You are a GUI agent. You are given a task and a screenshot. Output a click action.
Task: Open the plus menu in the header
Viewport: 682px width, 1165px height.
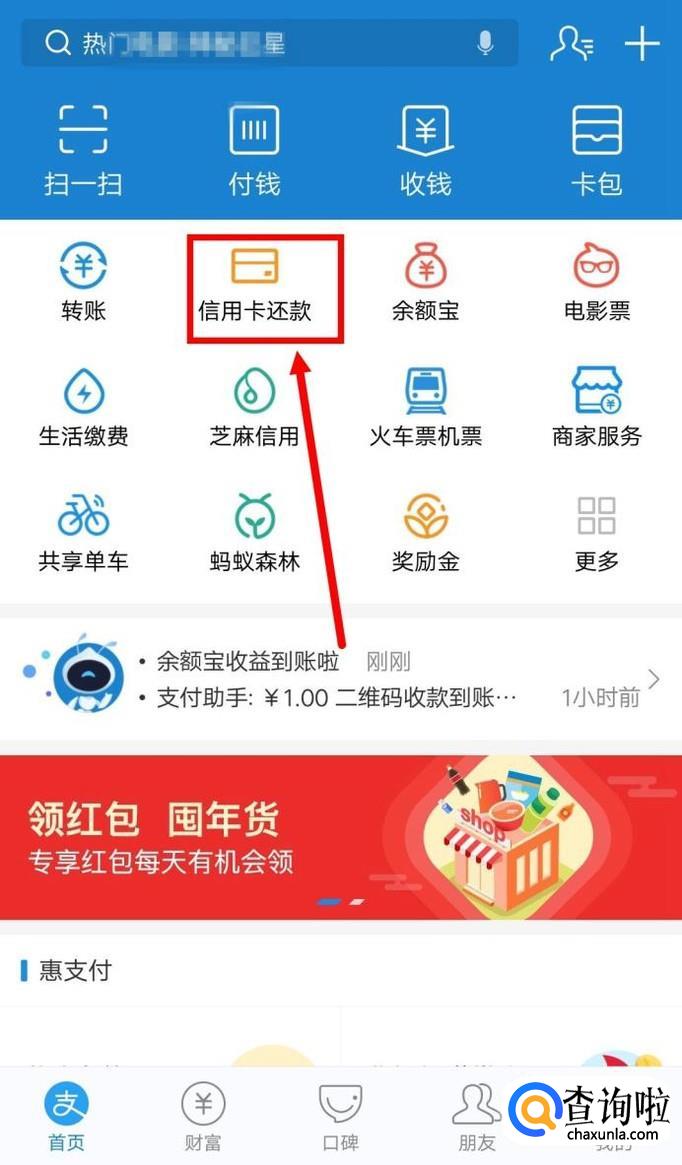pyautogui.click(x=641, y=43)
